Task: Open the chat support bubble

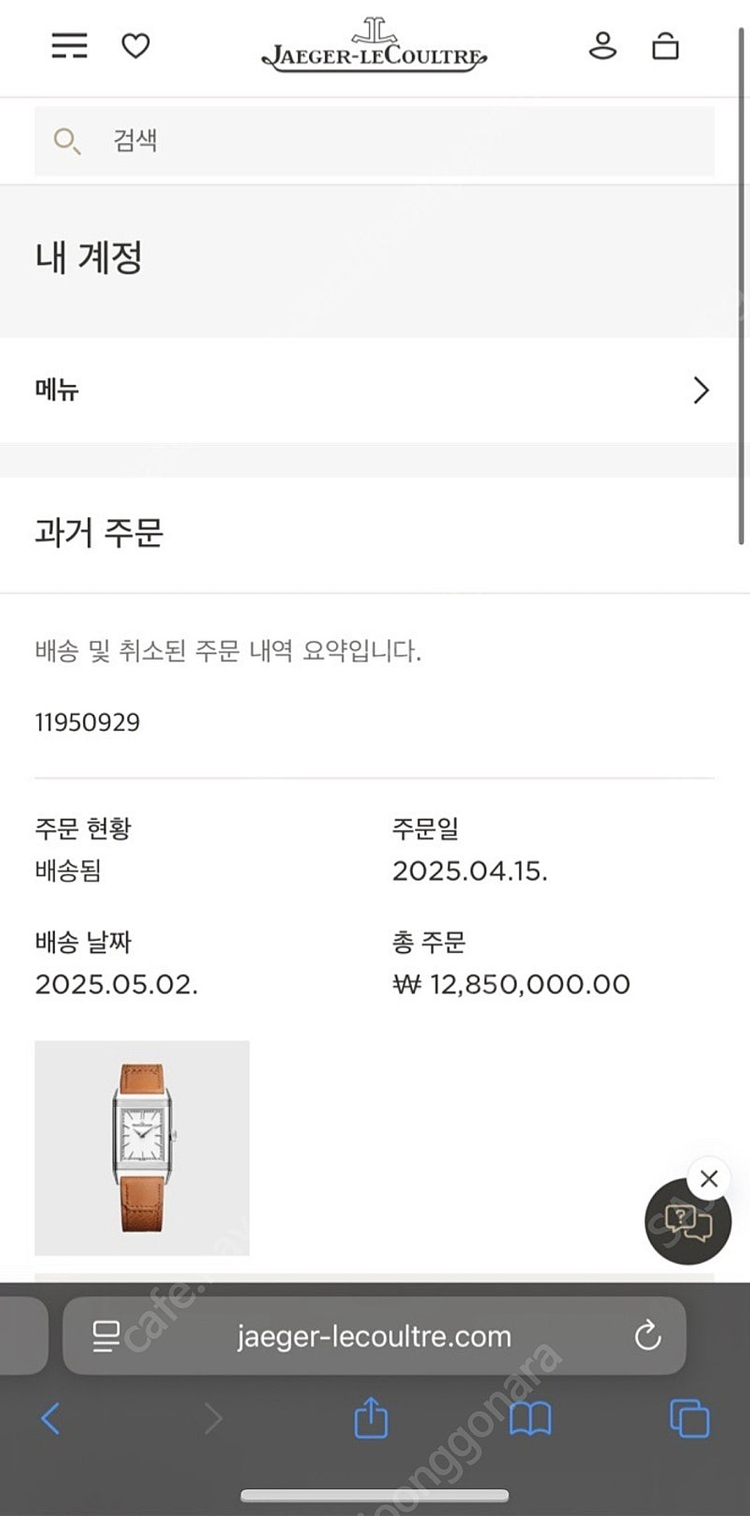Action: (688, 1222)
